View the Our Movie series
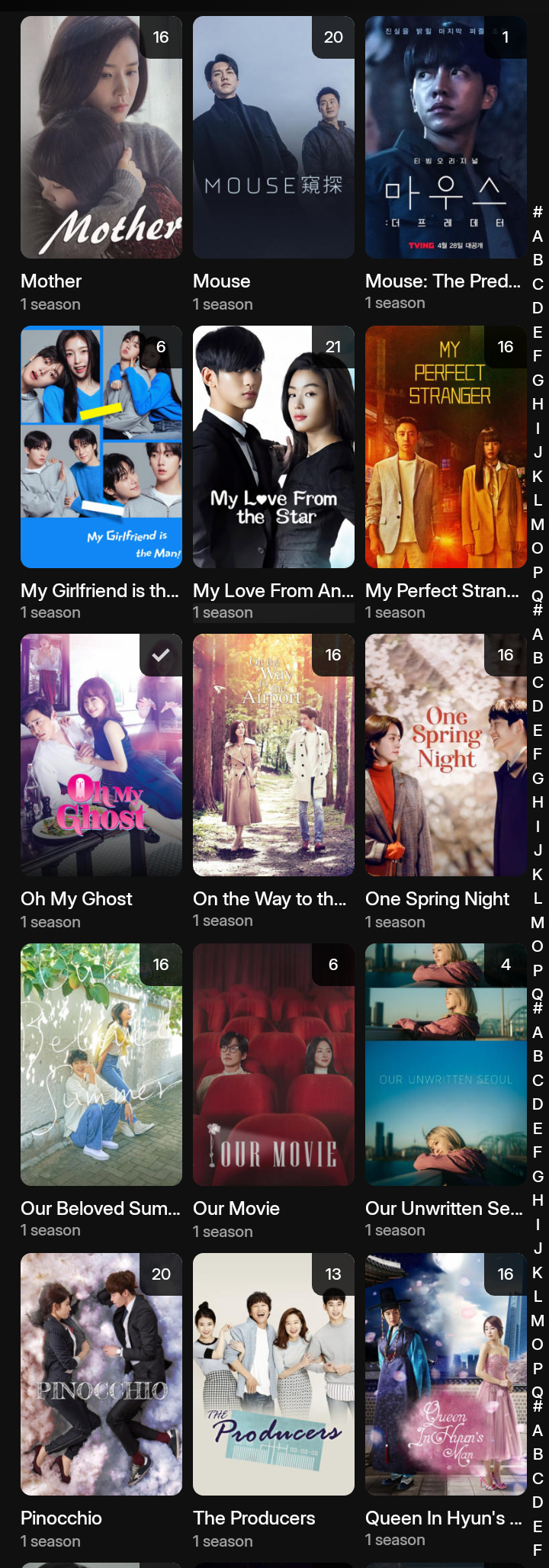549x1568 pixels. click(274, 1065)
